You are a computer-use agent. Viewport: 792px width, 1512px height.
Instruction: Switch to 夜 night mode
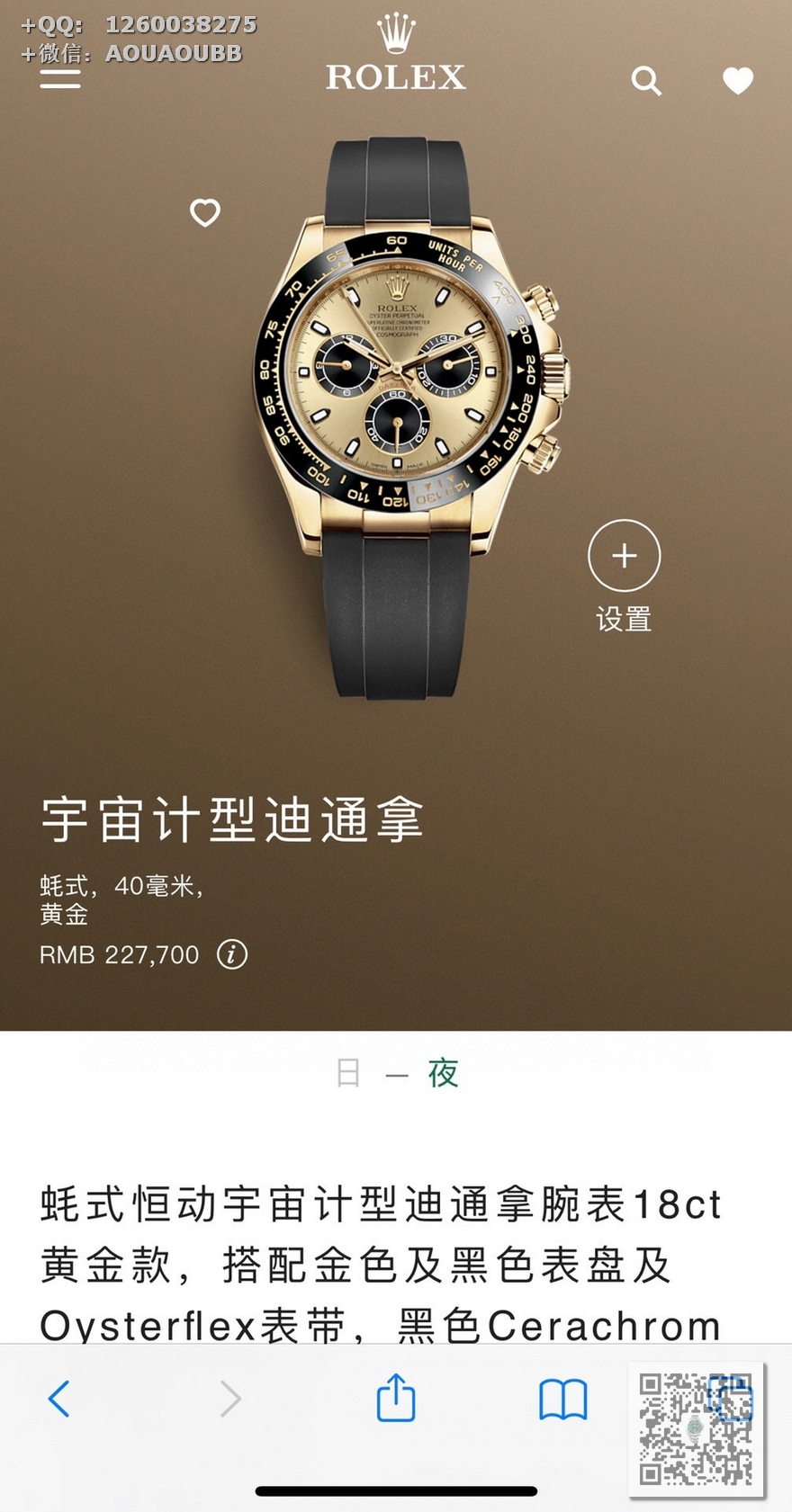pyautogui.click(x=443, y=1073)
